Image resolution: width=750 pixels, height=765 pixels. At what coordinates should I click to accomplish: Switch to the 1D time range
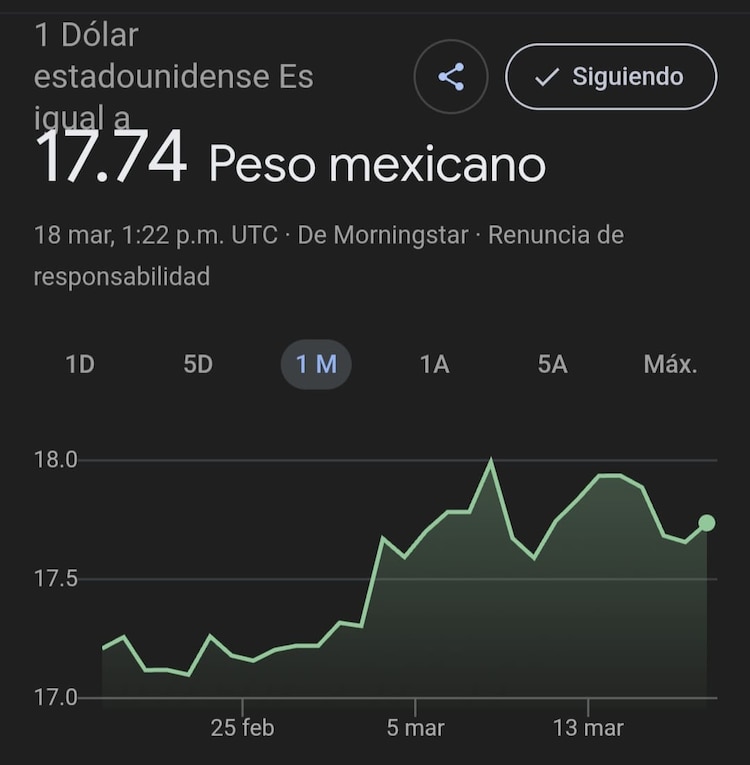tap(80, 364)
